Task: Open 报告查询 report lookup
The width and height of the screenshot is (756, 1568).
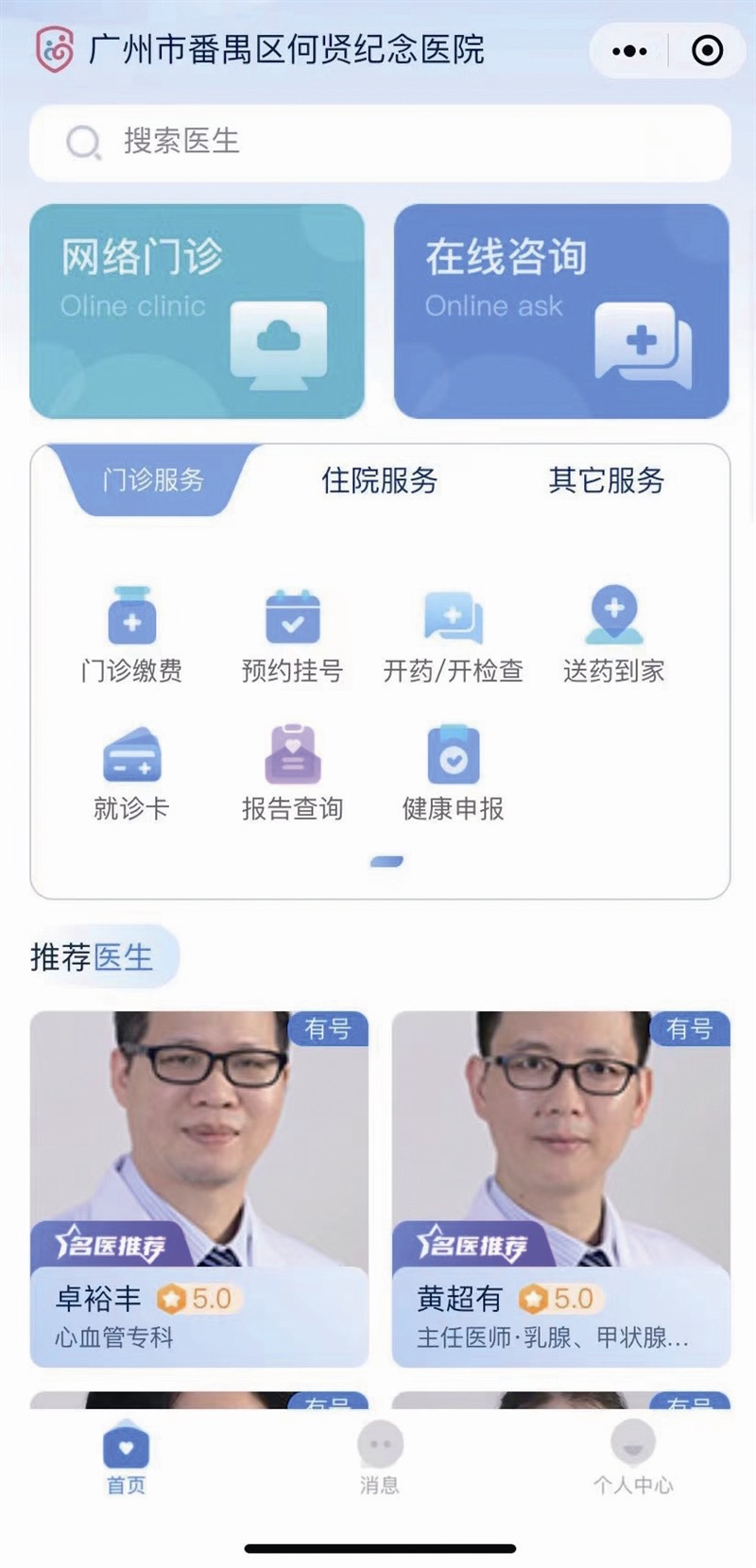Action: 292,772
